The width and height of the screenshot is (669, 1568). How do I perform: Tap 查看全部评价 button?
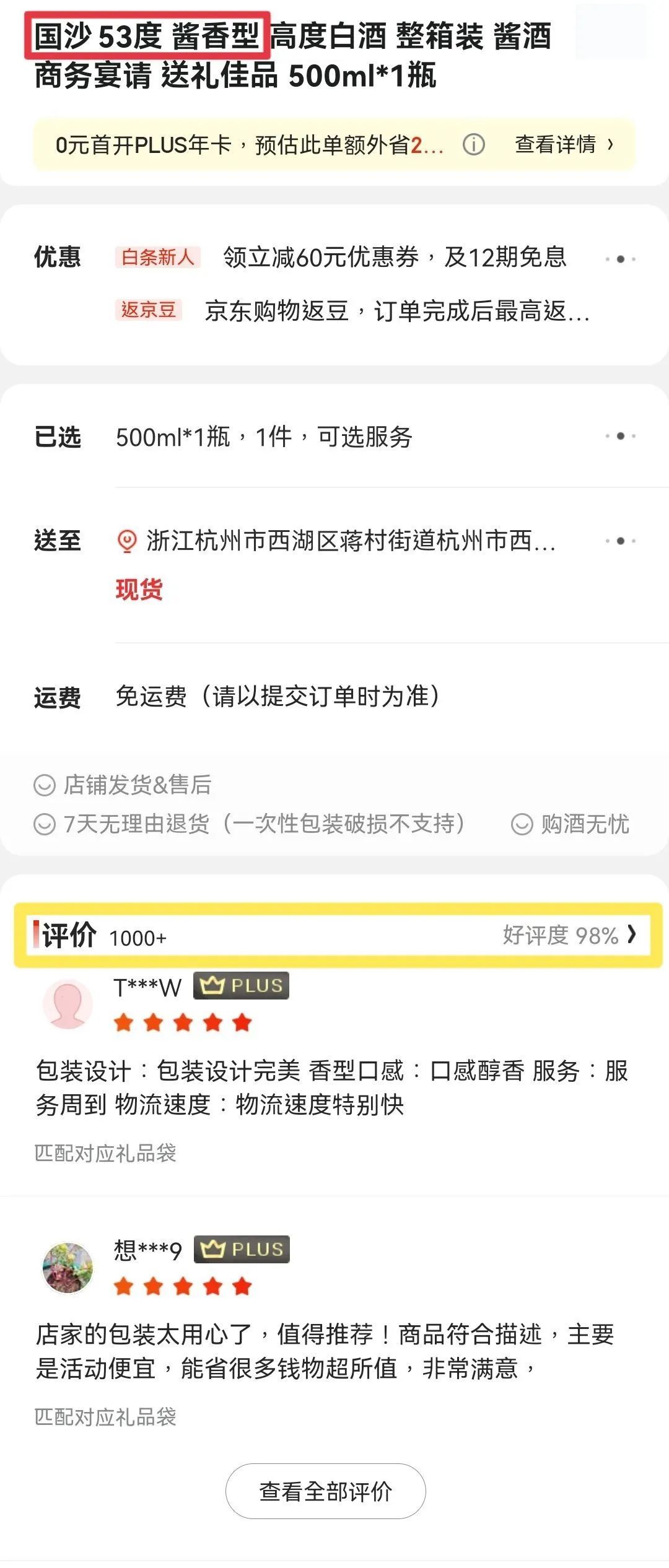pos(326,1491)
